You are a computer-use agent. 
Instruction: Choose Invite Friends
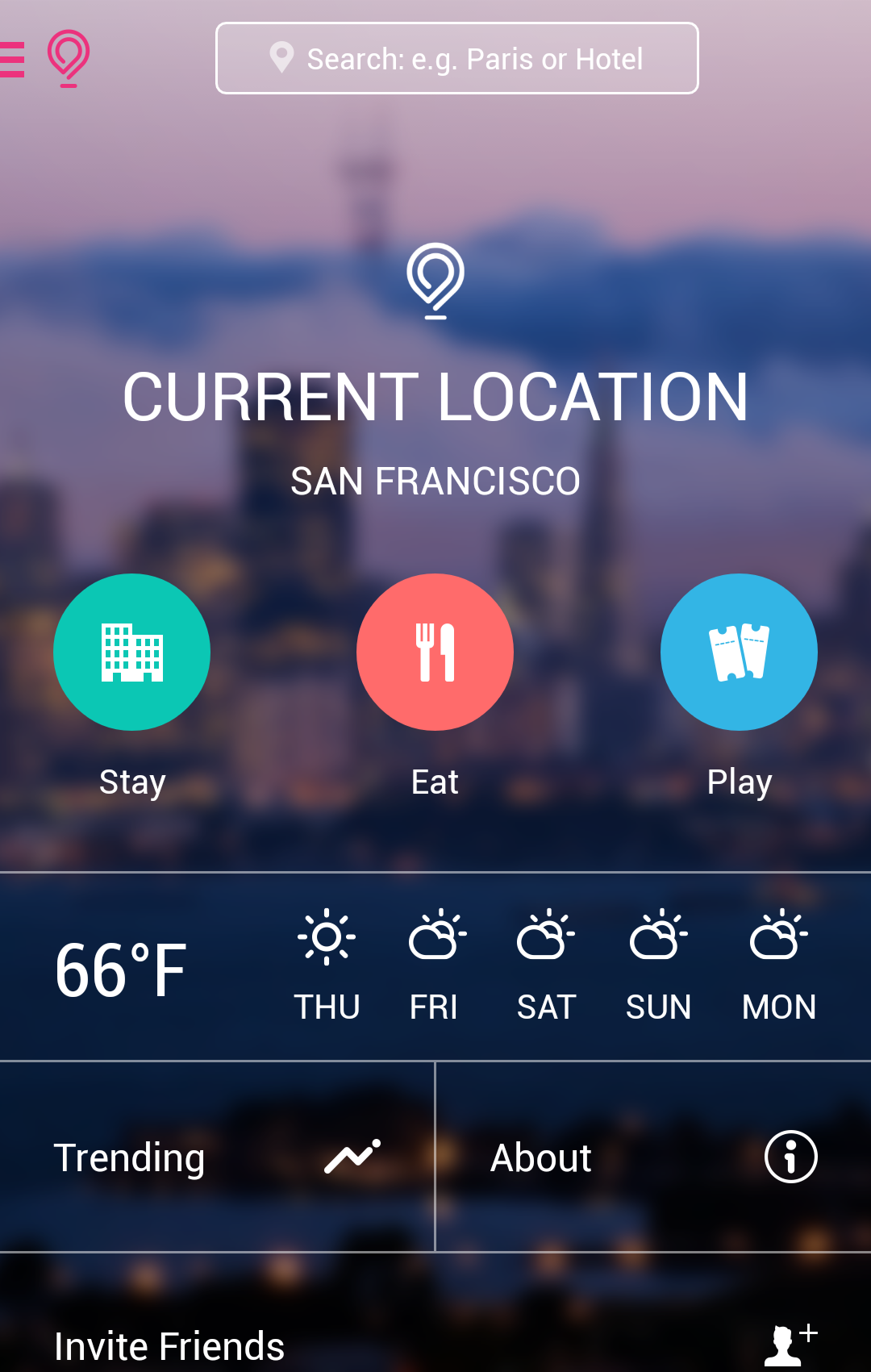435,1345
